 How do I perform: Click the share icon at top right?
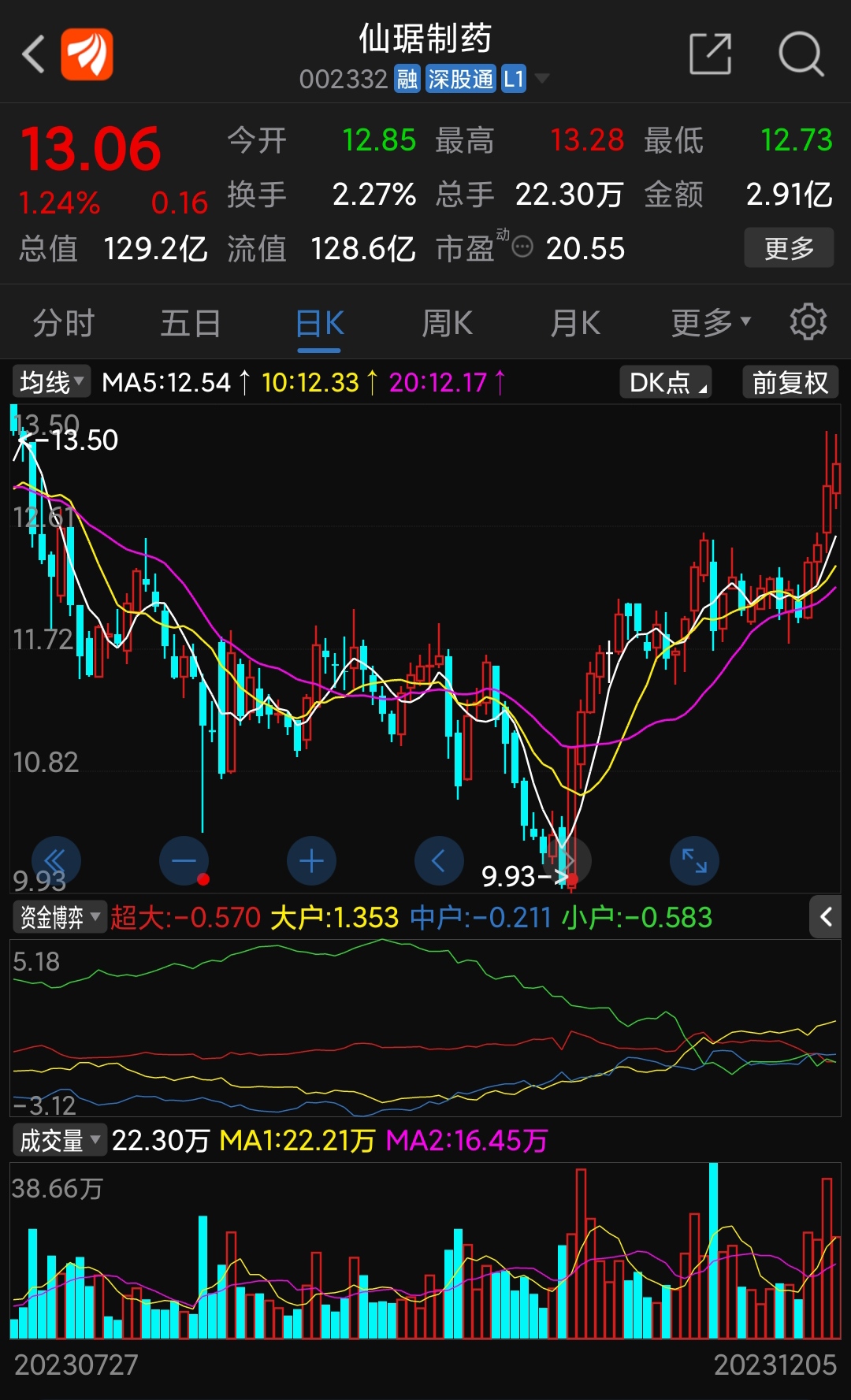[x=708, y=54]
